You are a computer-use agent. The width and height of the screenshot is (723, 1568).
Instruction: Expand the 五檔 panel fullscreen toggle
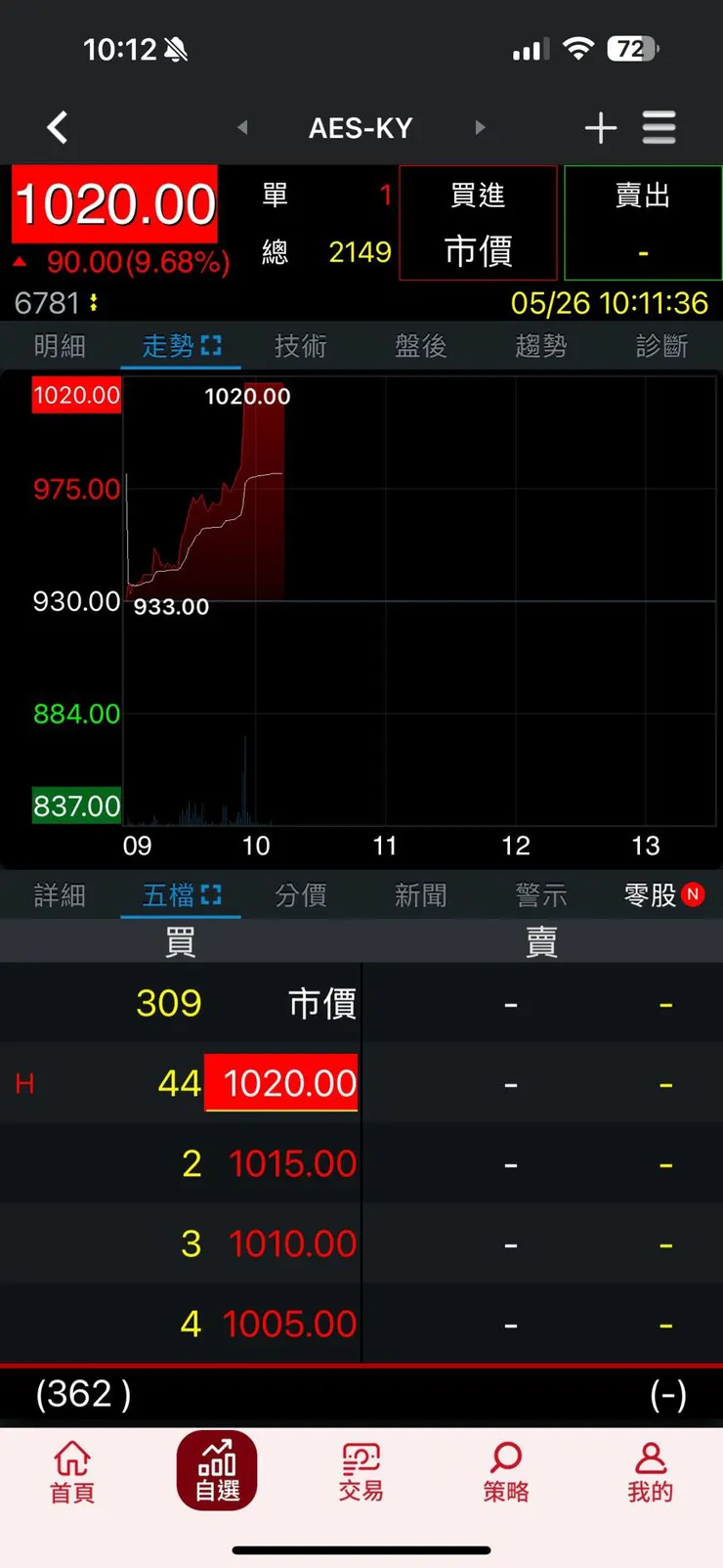(211, 894)
